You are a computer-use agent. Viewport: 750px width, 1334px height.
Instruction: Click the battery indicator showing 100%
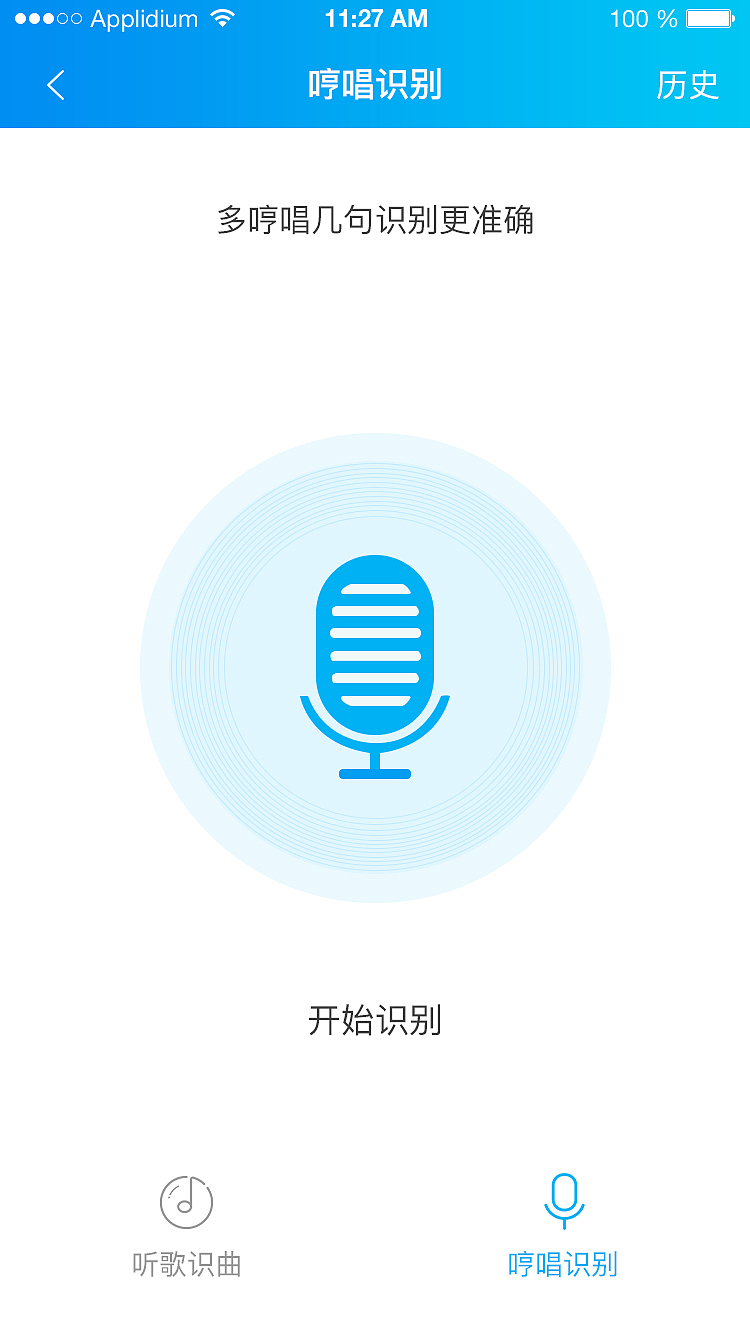[x=707, y=17]
